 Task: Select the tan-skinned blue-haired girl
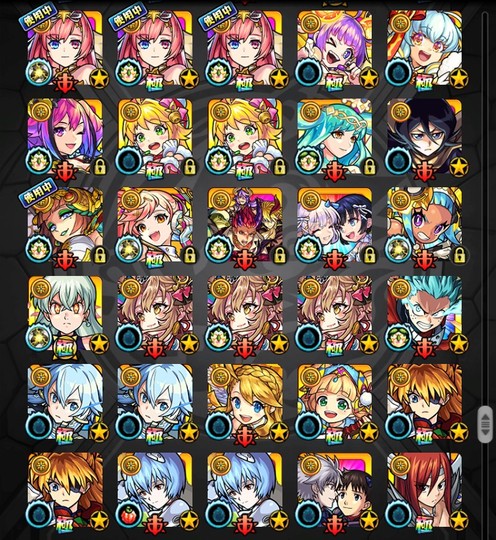pyautogui.click(x=424, y=225)
